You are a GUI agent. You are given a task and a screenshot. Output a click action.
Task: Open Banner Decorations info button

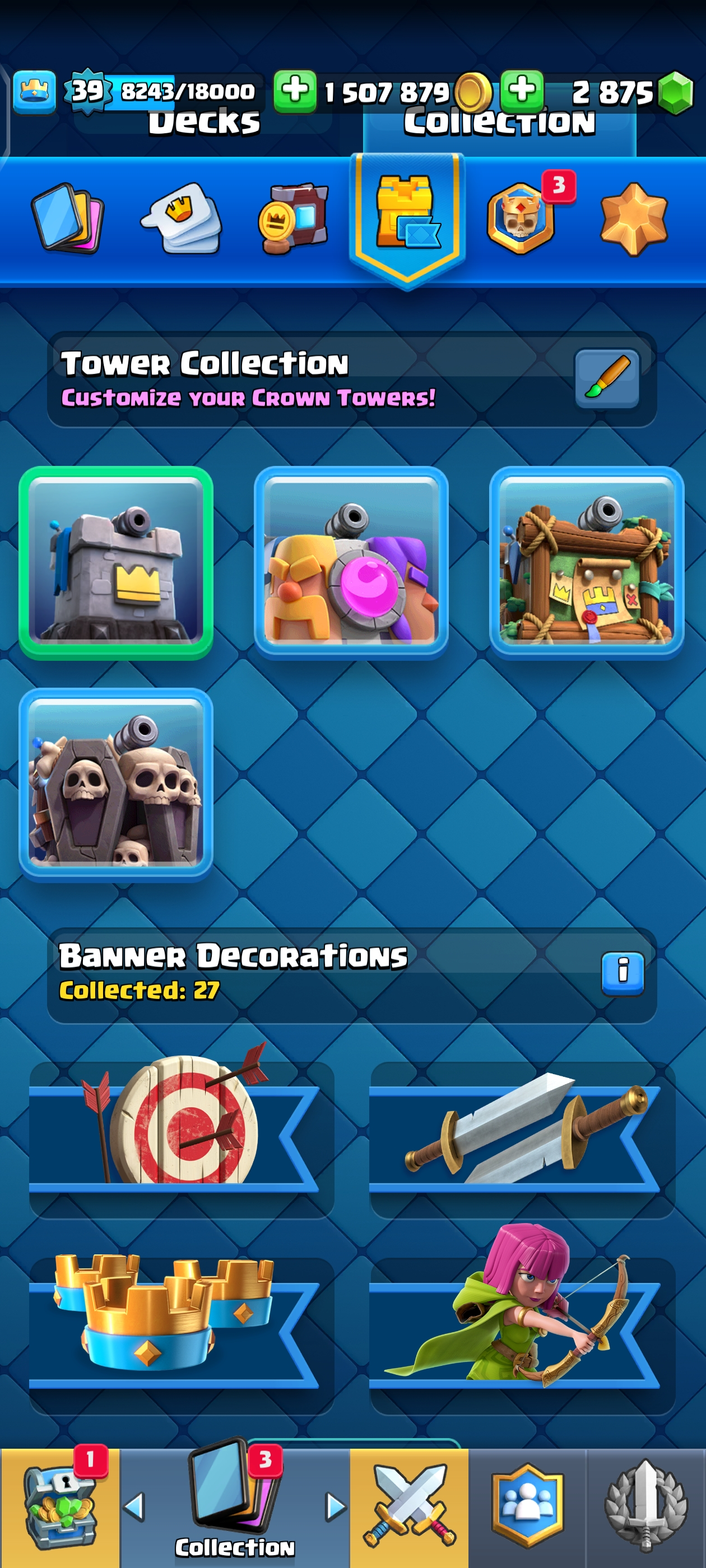pos(622,973)
